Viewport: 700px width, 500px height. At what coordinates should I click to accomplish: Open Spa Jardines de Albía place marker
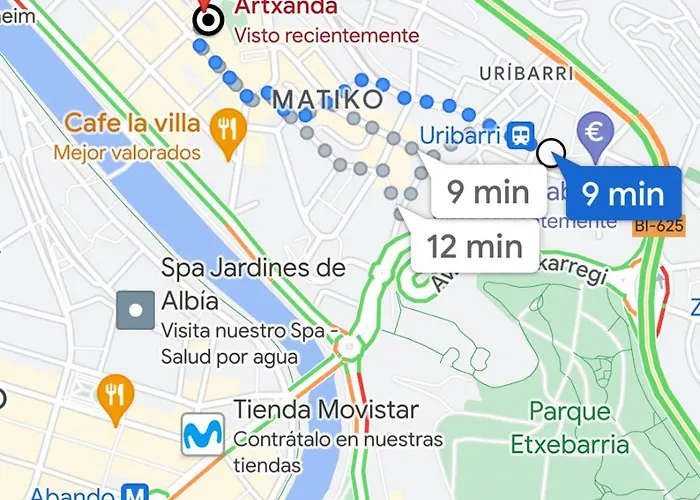[x=135, y=311]
